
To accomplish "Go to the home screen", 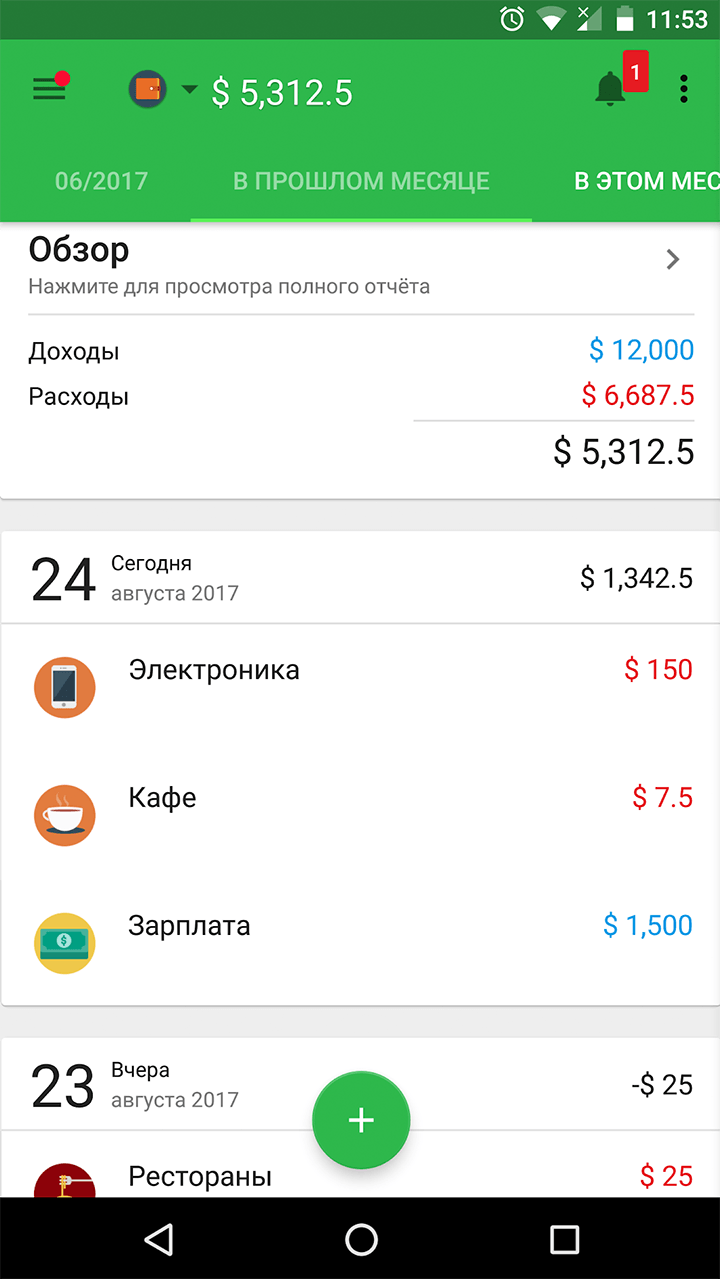I will pos(361,1239).
